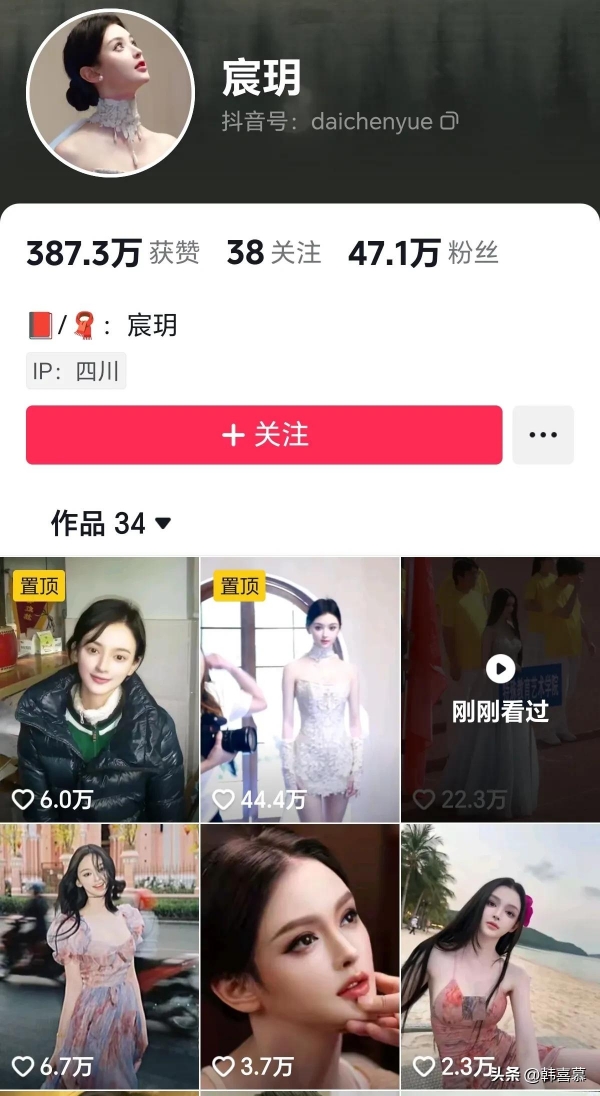Open the three-dot more options button
Image resolution: width=600 pixels, height=1096 pixels.
tap(543, 435)
